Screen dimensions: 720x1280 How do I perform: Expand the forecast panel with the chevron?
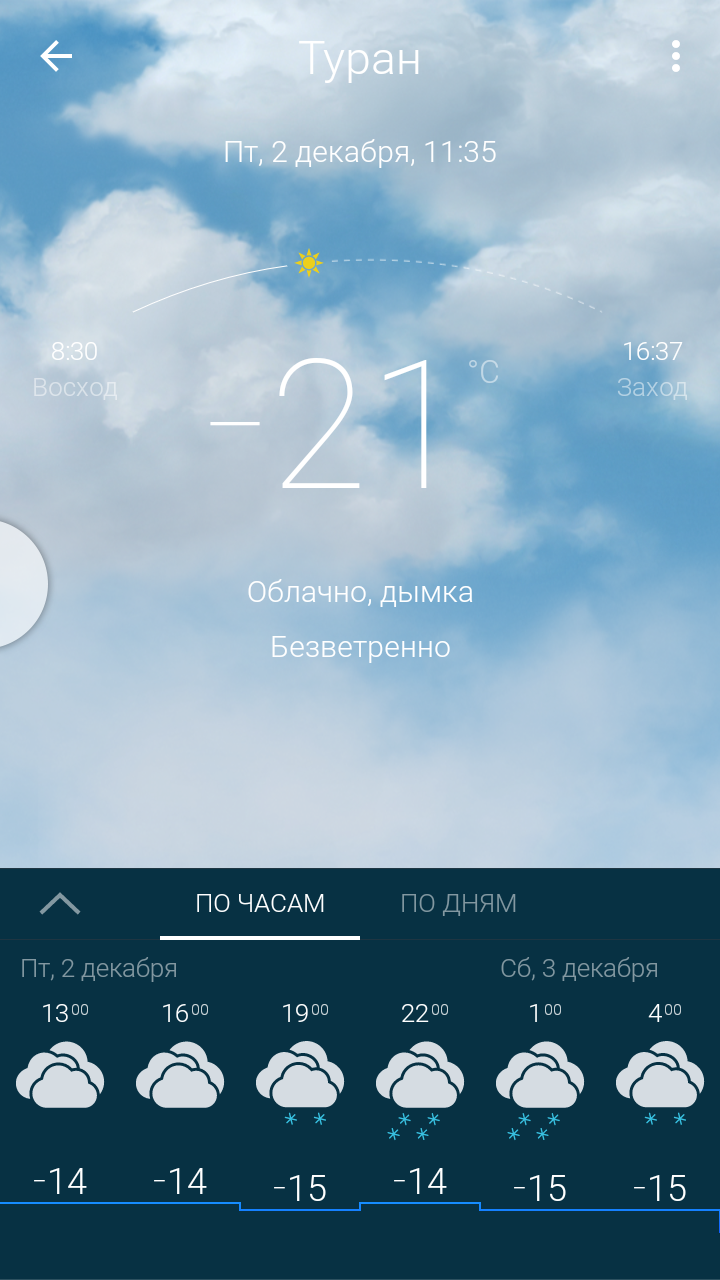pyautogui.click(x=60, y=904)
